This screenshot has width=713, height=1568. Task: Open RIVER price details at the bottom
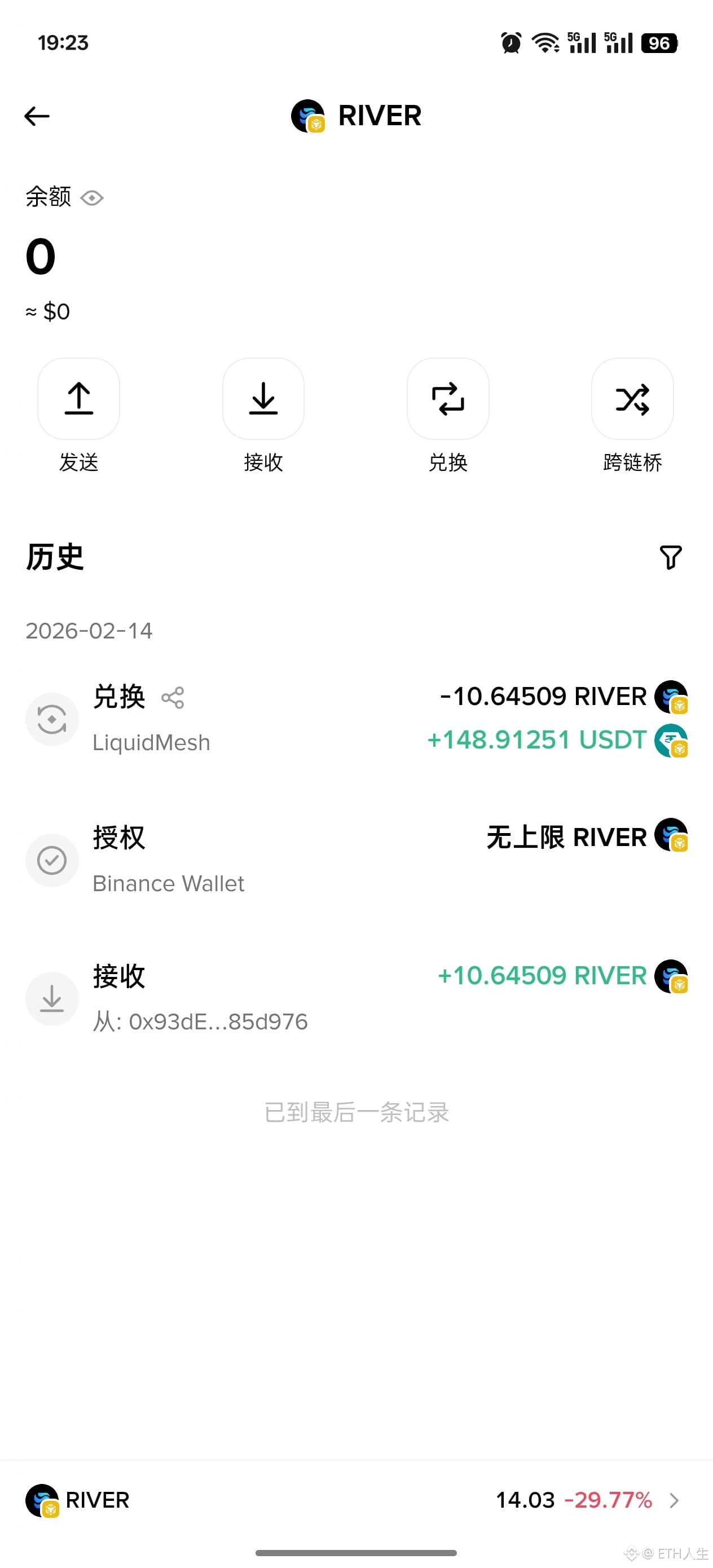pyautogui.click(x=356, y=1500)
